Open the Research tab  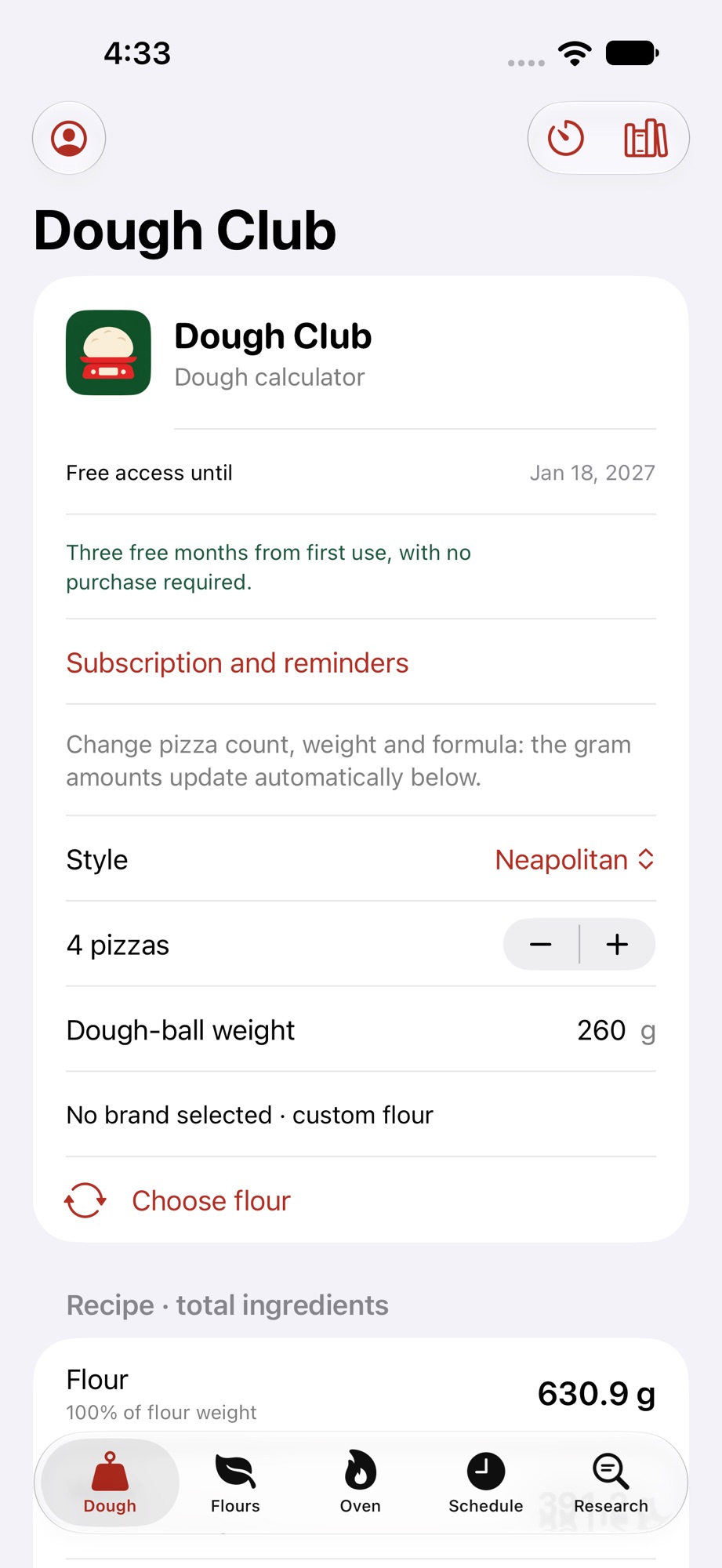tap(611, 1483)
